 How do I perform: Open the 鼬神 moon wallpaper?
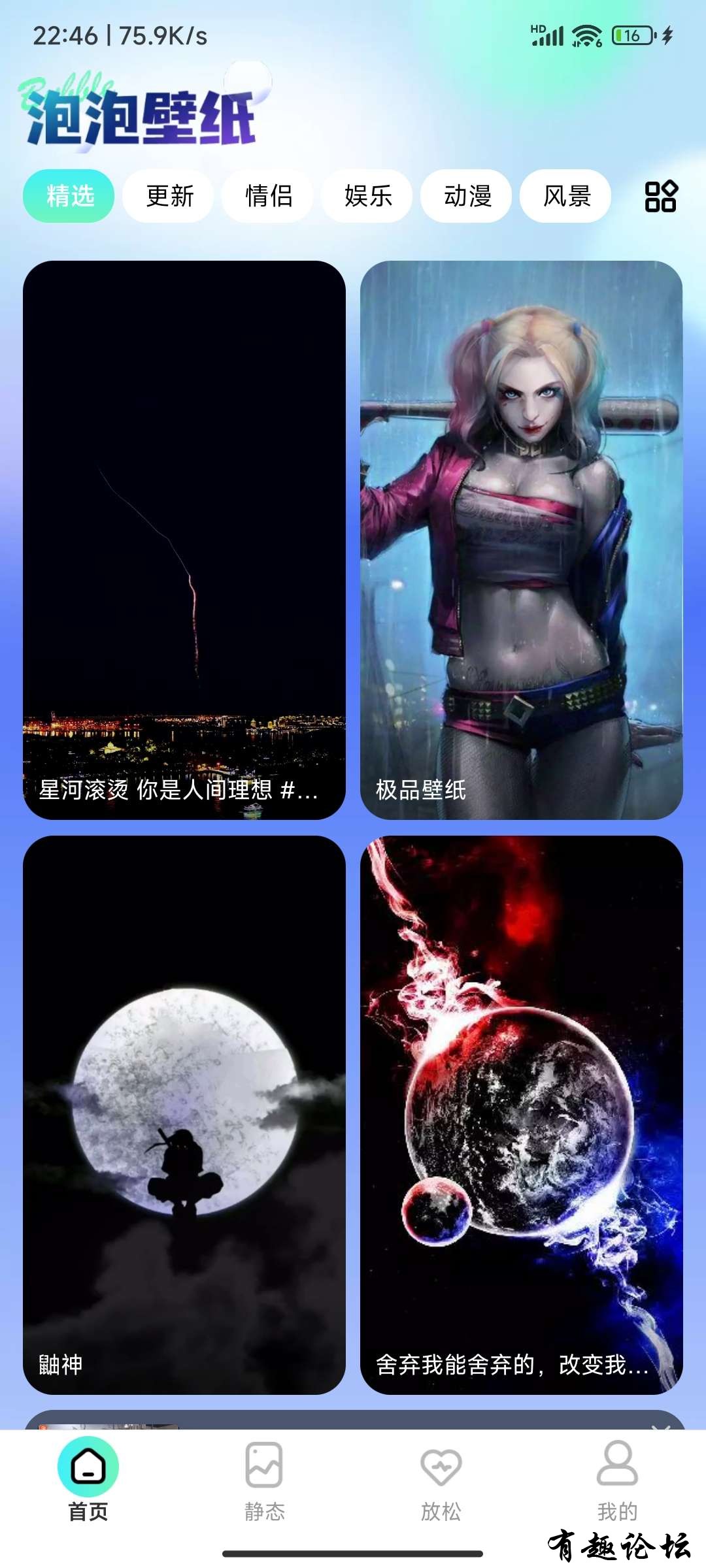184,1115
